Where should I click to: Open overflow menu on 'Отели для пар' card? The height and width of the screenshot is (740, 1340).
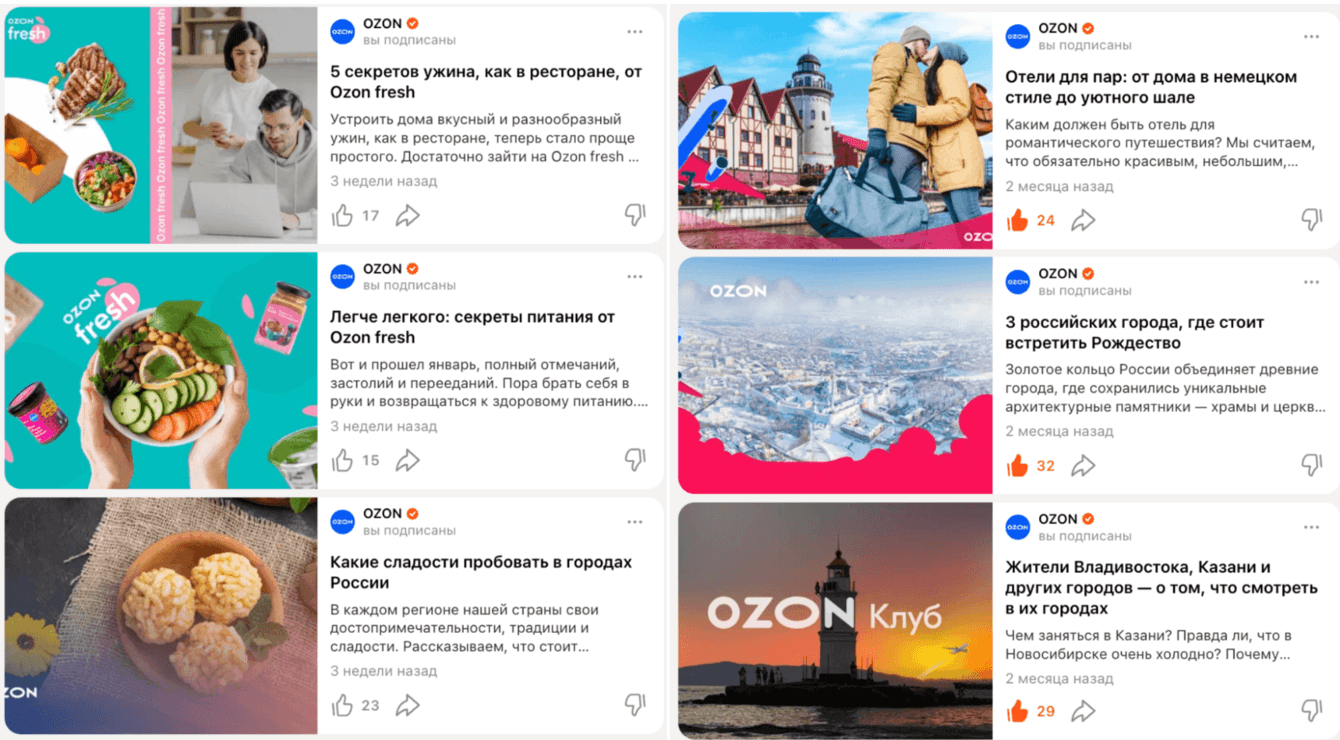tap(1311, 37)
